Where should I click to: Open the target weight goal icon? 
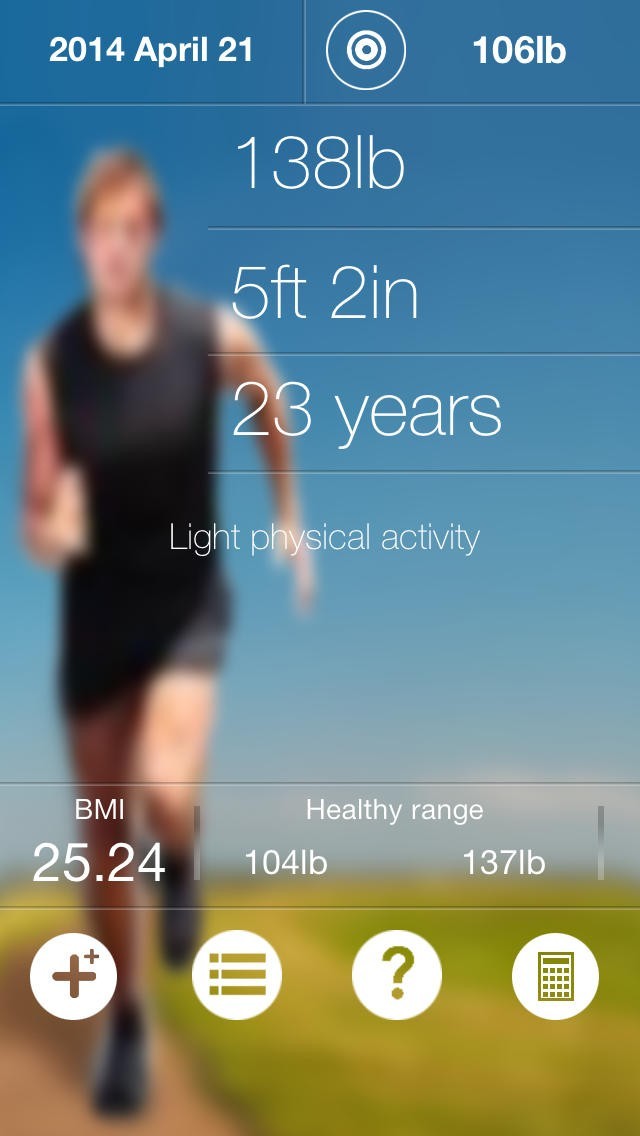click(x=365, y=50)
